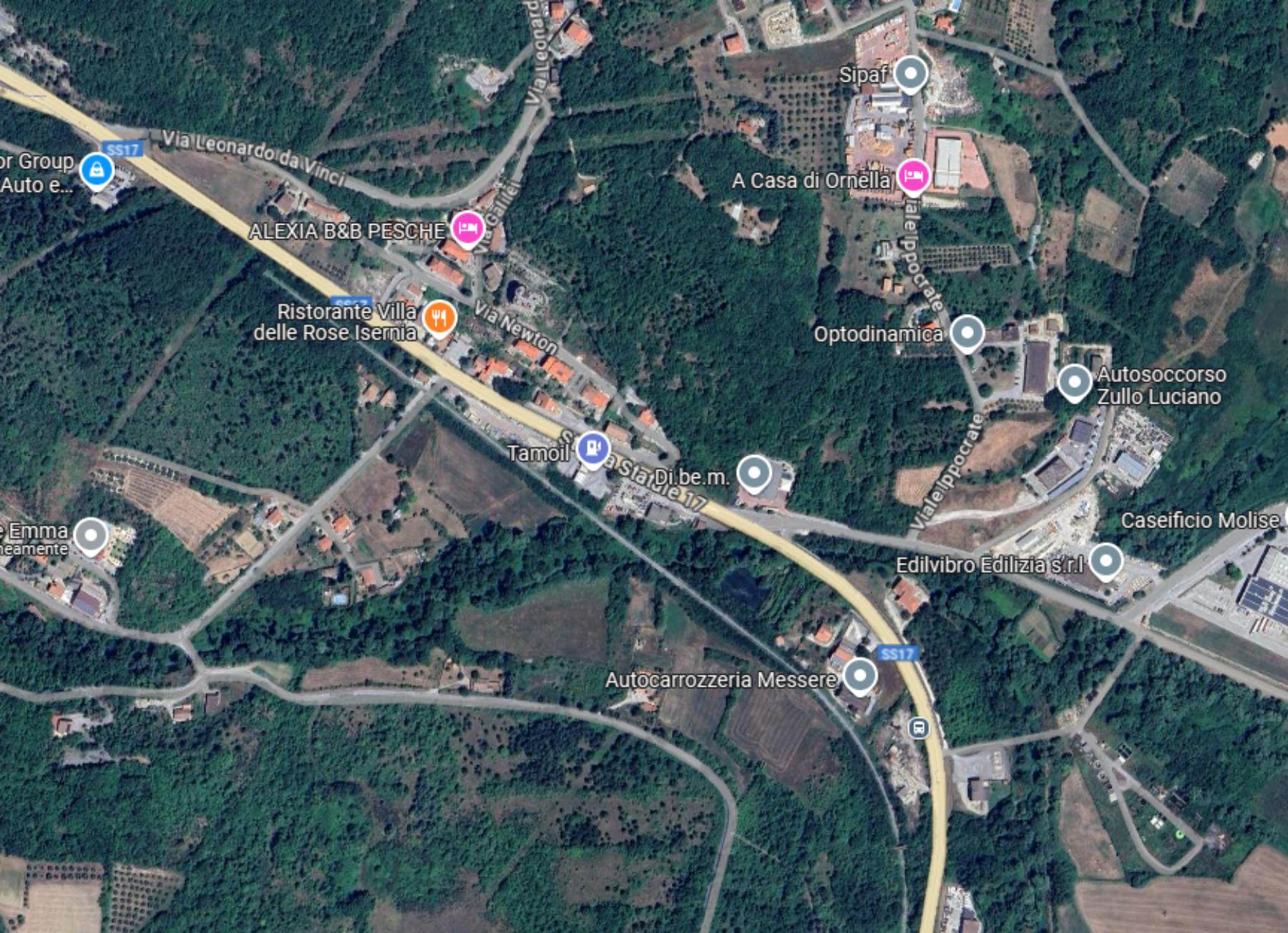Tap the ALEXIA B&B PESCHE pin
Viewport: 1288px width, 933px height.
pos(467,228)
